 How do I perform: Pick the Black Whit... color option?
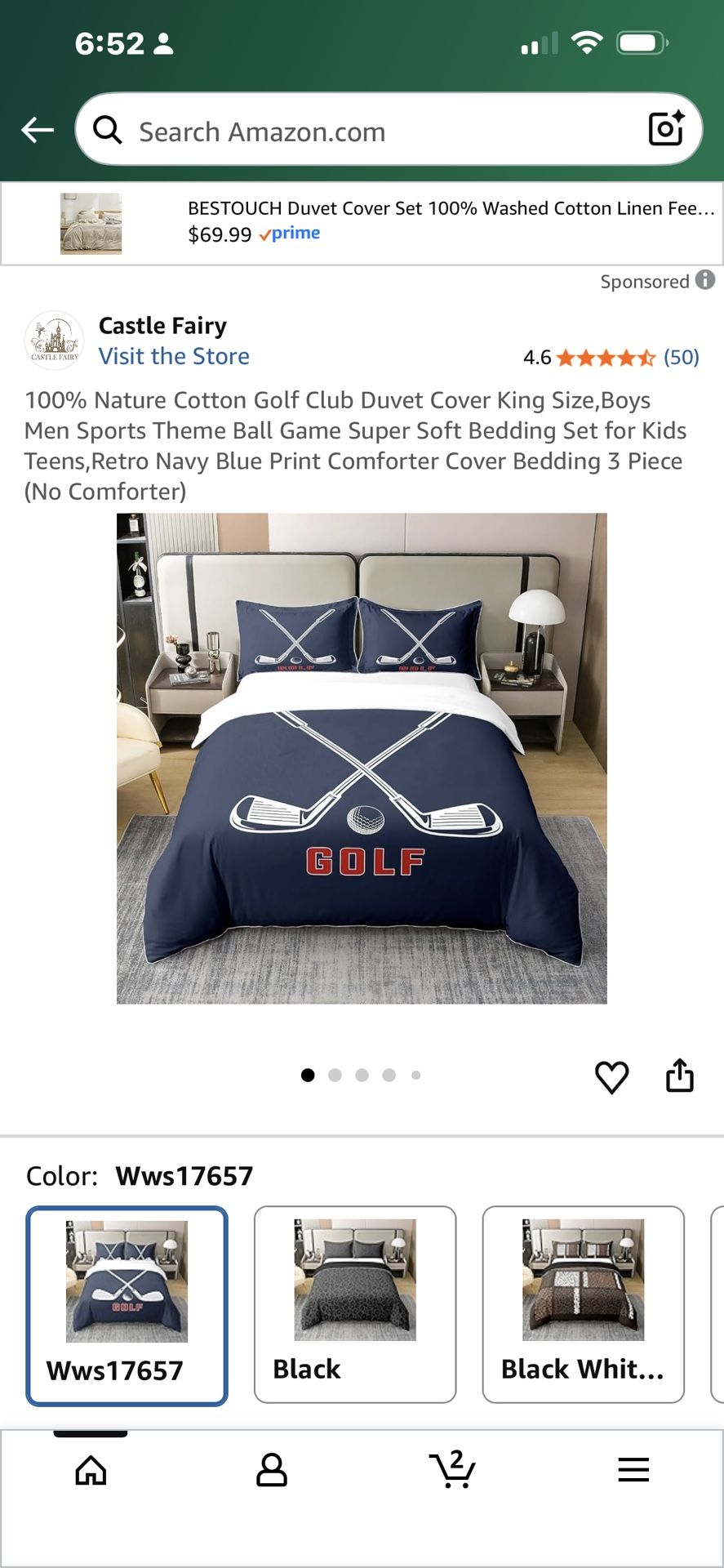pyautogui.click(x=583, y=1304)
